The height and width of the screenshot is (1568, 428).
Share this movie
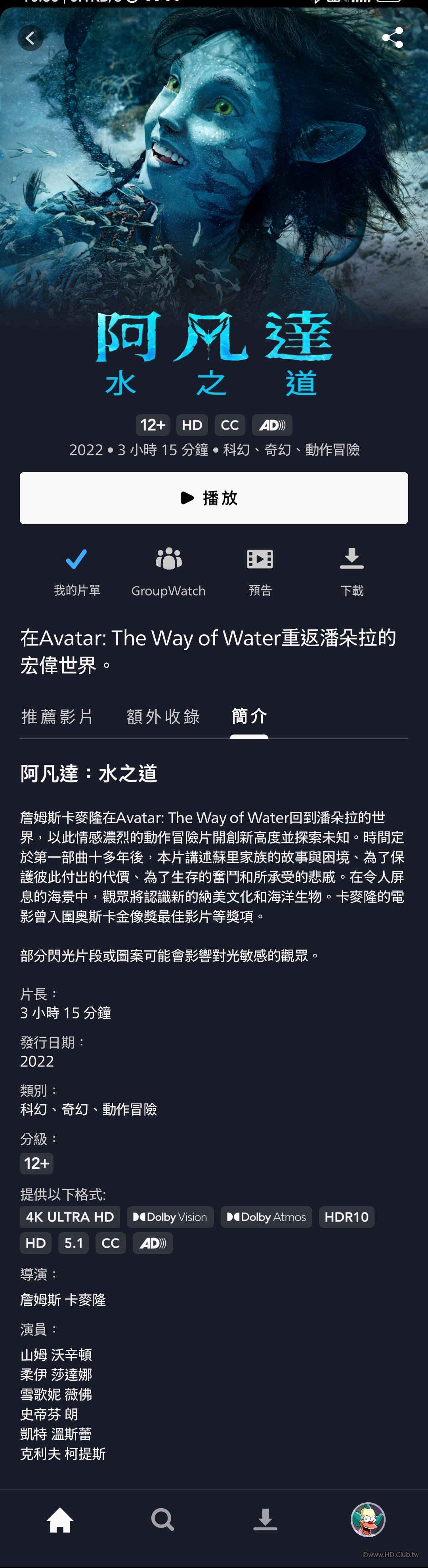coord(392,38)
